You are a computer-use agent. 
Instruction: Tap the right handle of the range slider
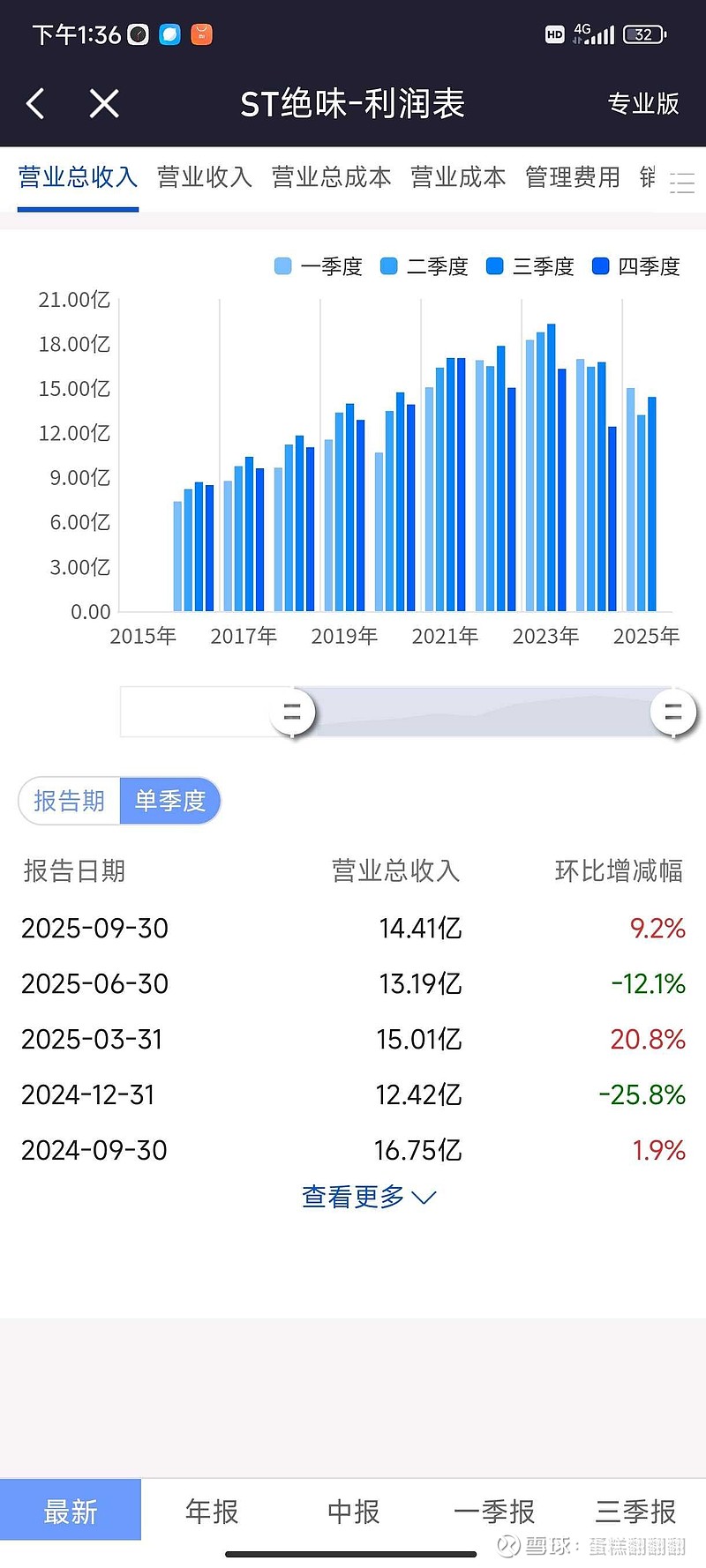[x=672, y=712]
